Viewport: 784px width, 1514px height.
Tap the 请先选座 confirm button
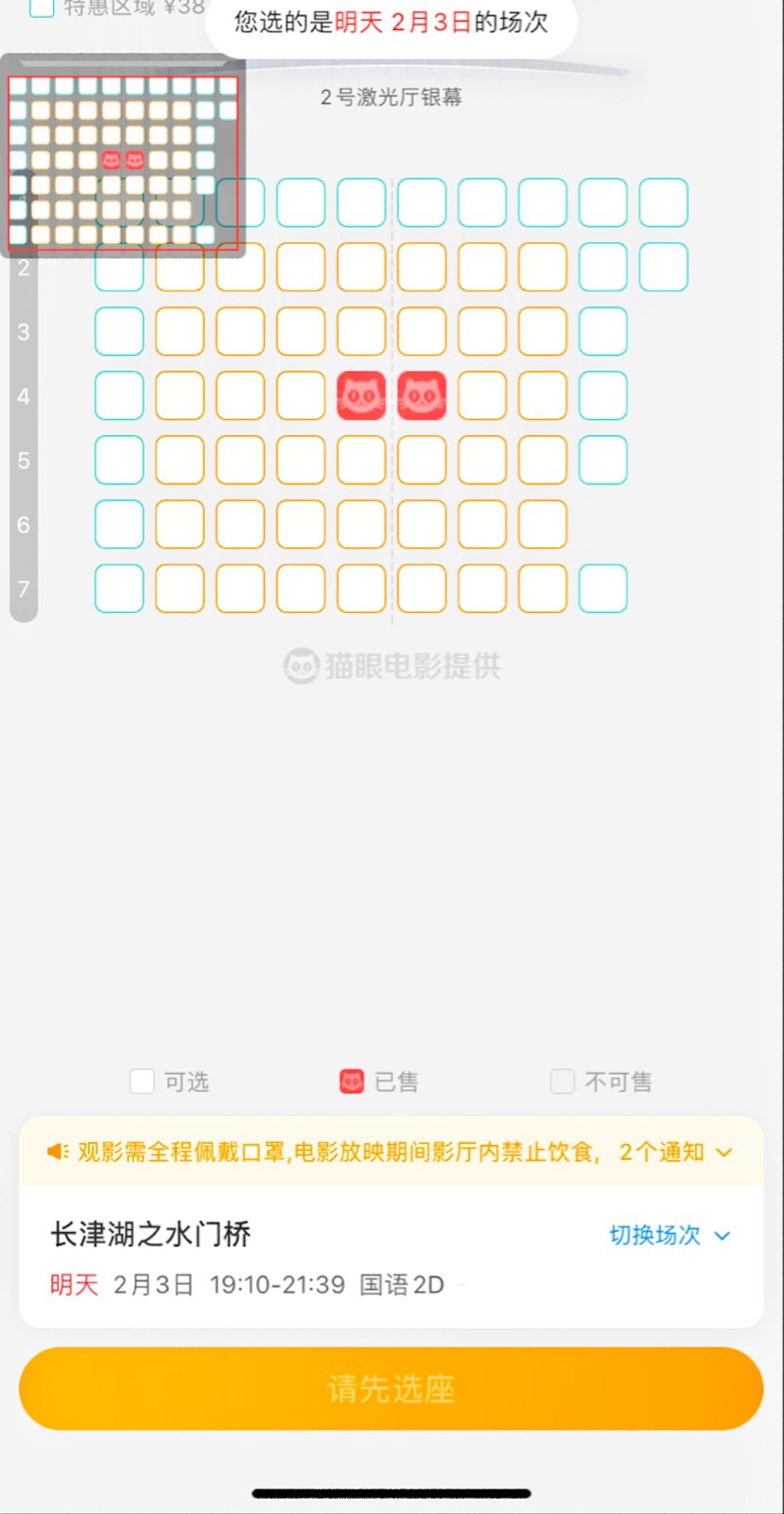point(391,1388)
